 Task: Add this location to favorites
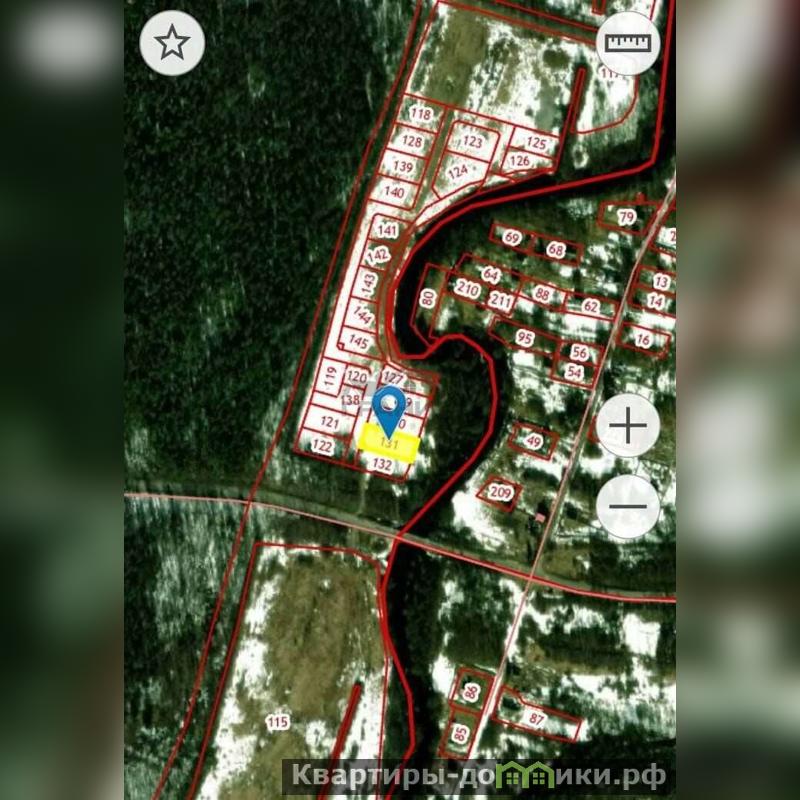[172, 43]
